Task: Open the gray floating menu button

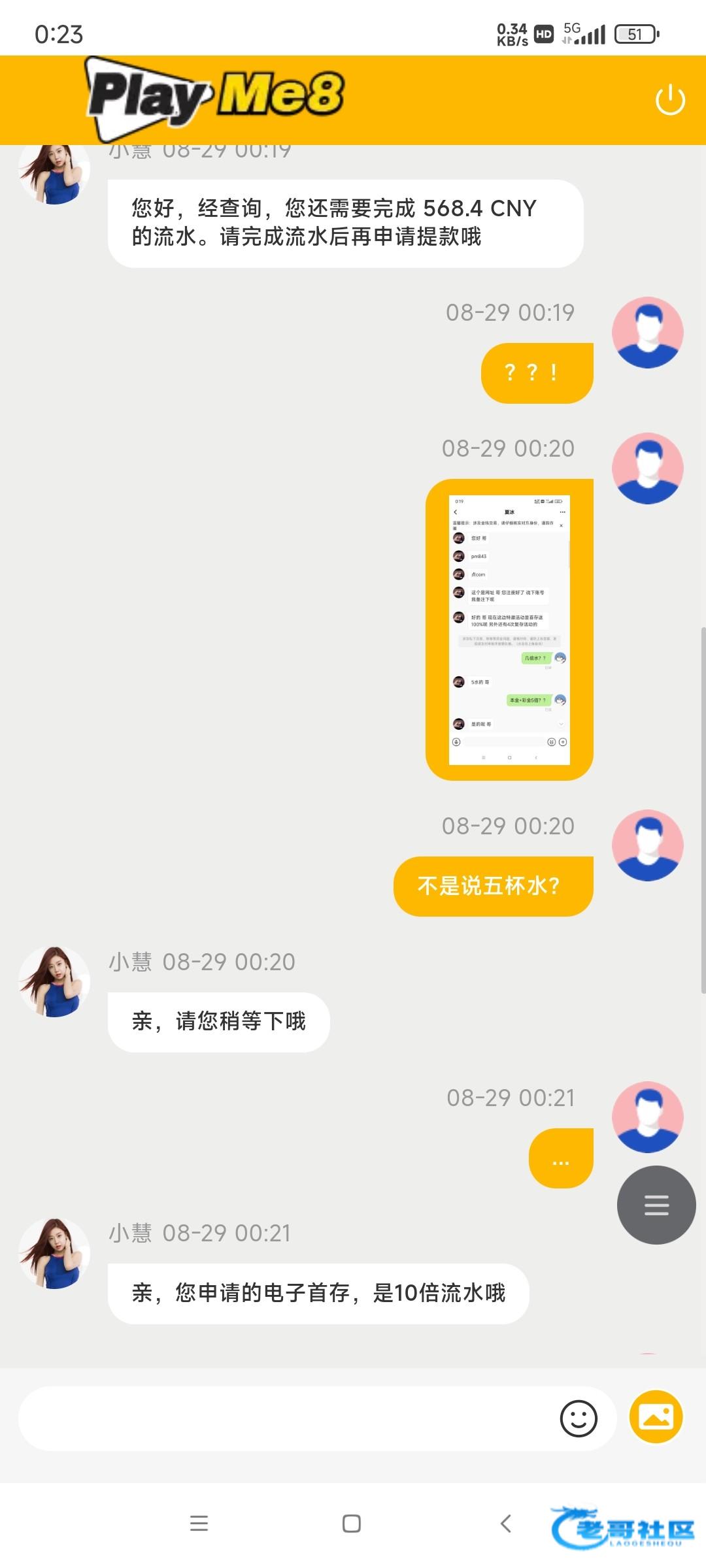Action: pos(656,1204)
